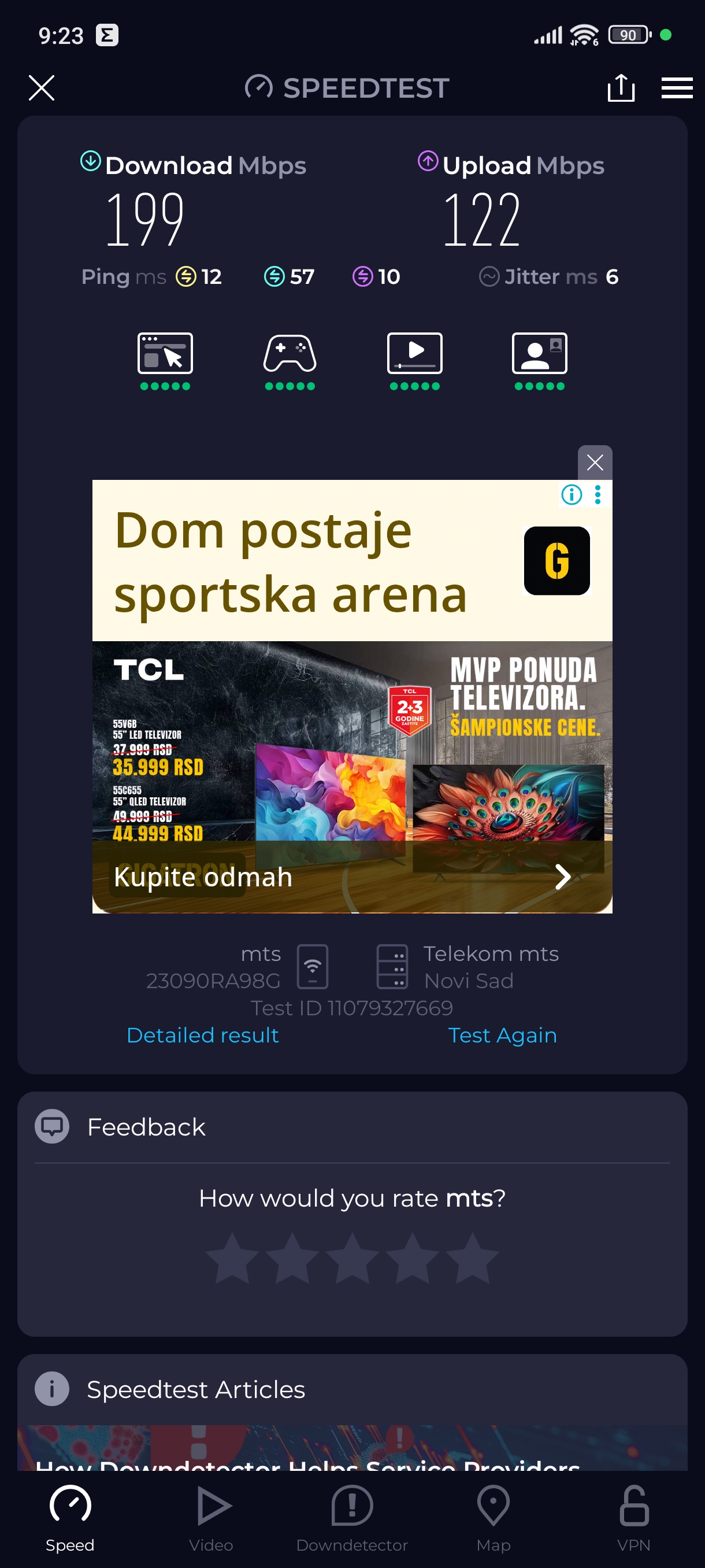This screenshot has height=1568, width=705.
Task: Open Detailed result link
Action: pos(203,1035)
